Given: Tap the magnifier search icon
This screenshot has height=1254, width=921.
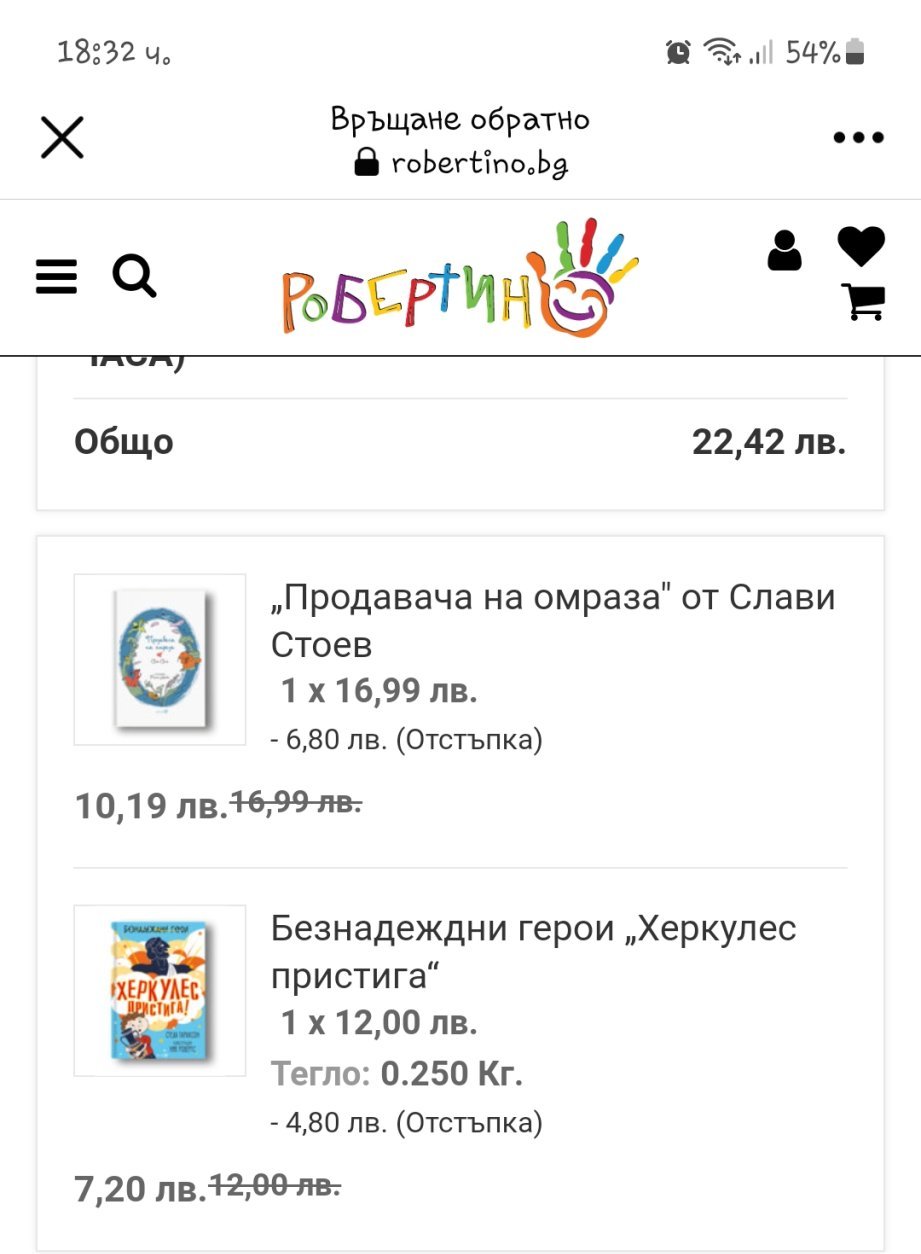Looking at the screenshot, I should coord(134,276).
